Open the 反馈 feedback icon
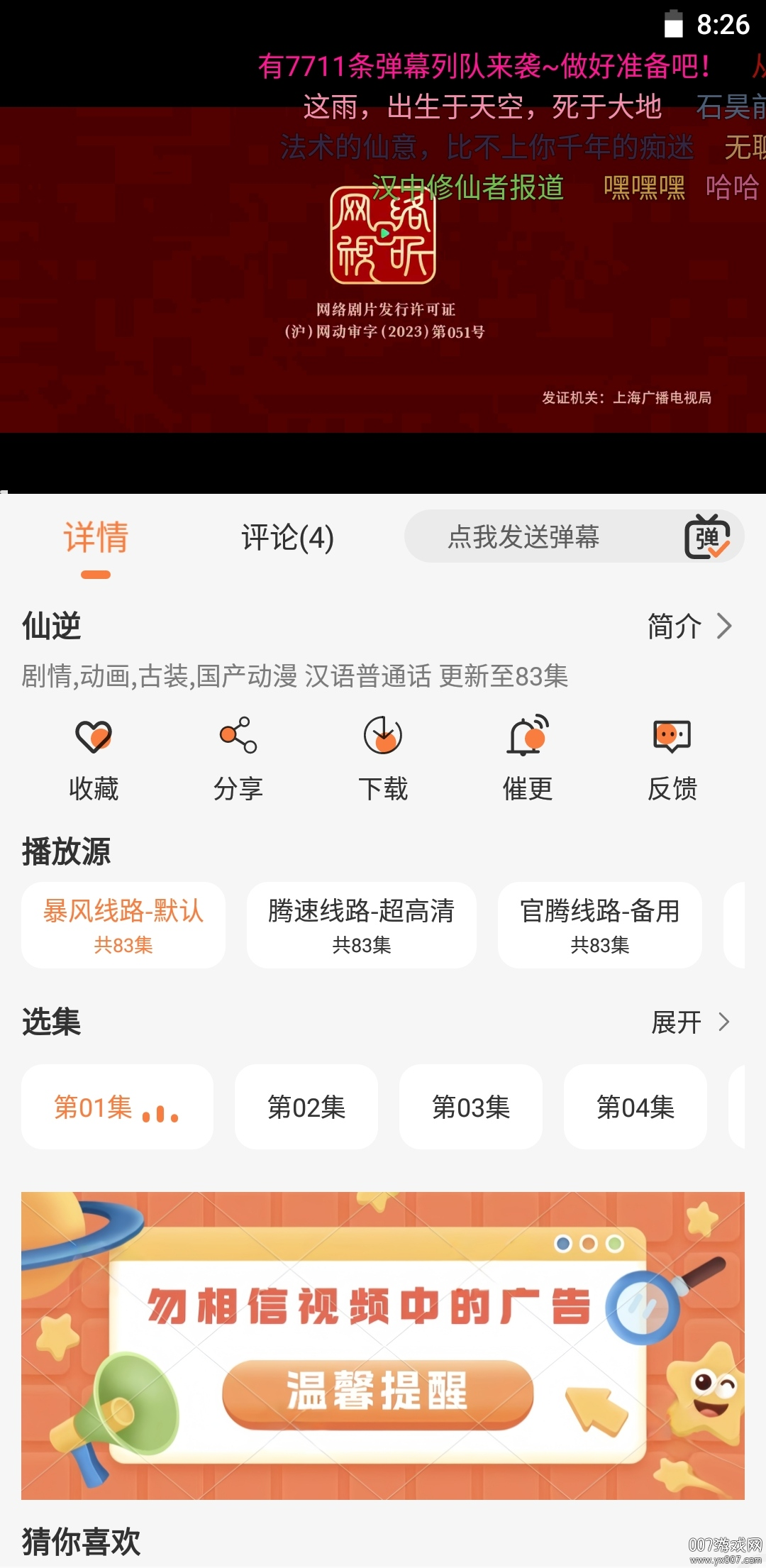Screen dimensions: 766x1568 pos(670,736)
